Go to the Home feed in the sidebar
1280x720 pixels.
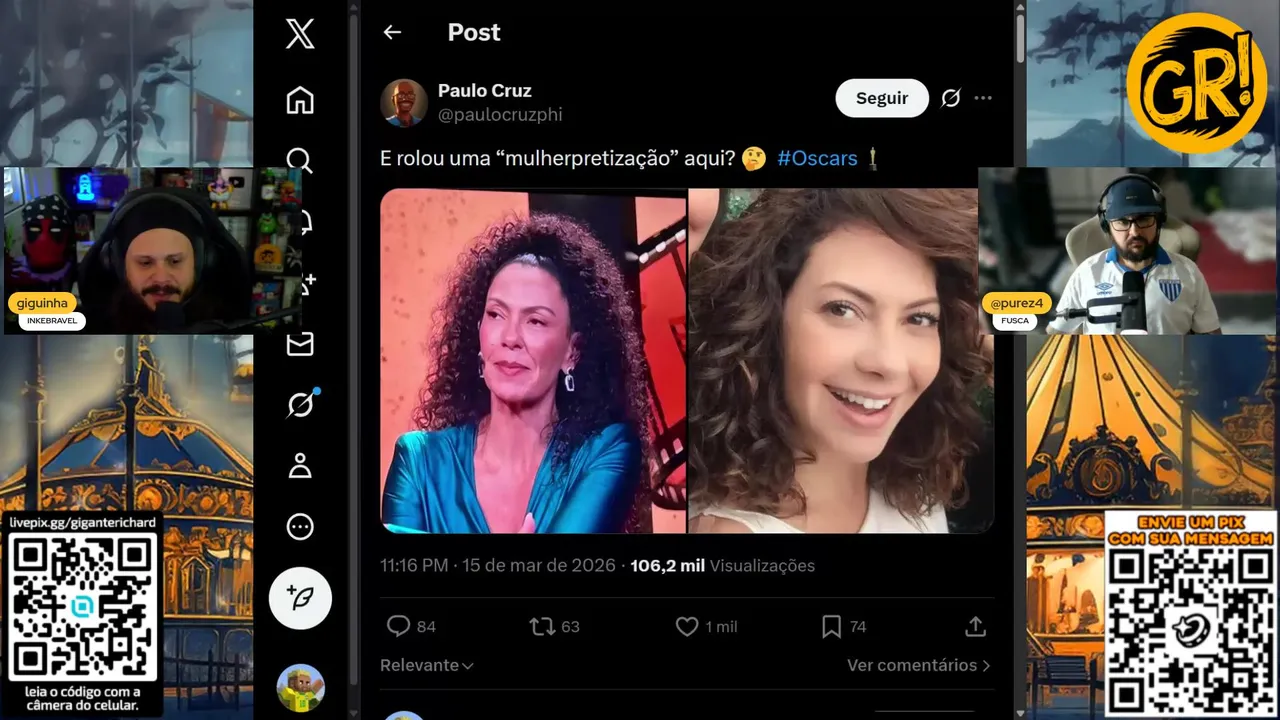(x=300, y=100)
